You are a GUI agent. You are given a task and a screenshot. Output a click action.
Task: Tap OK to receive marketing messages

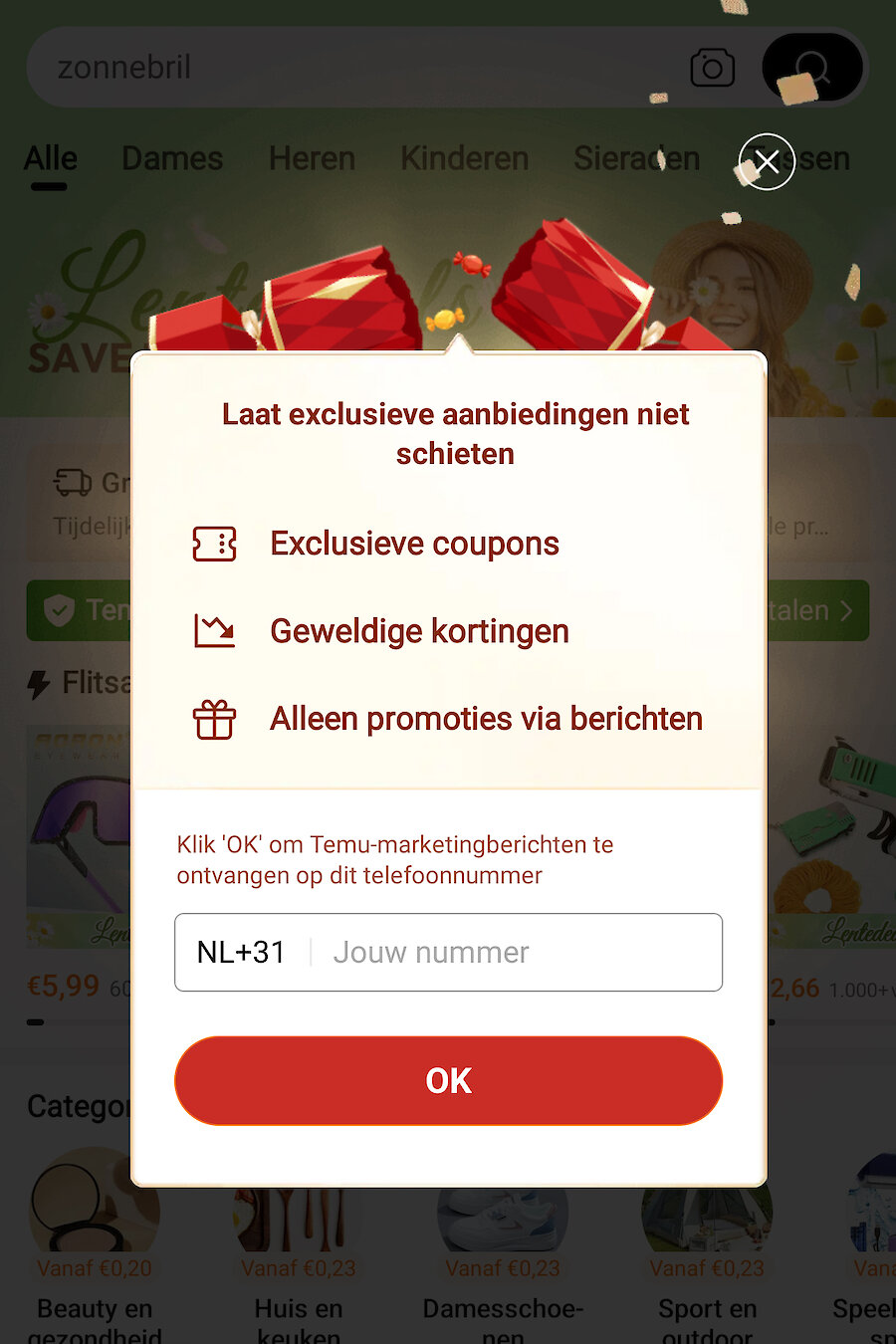448,1080
